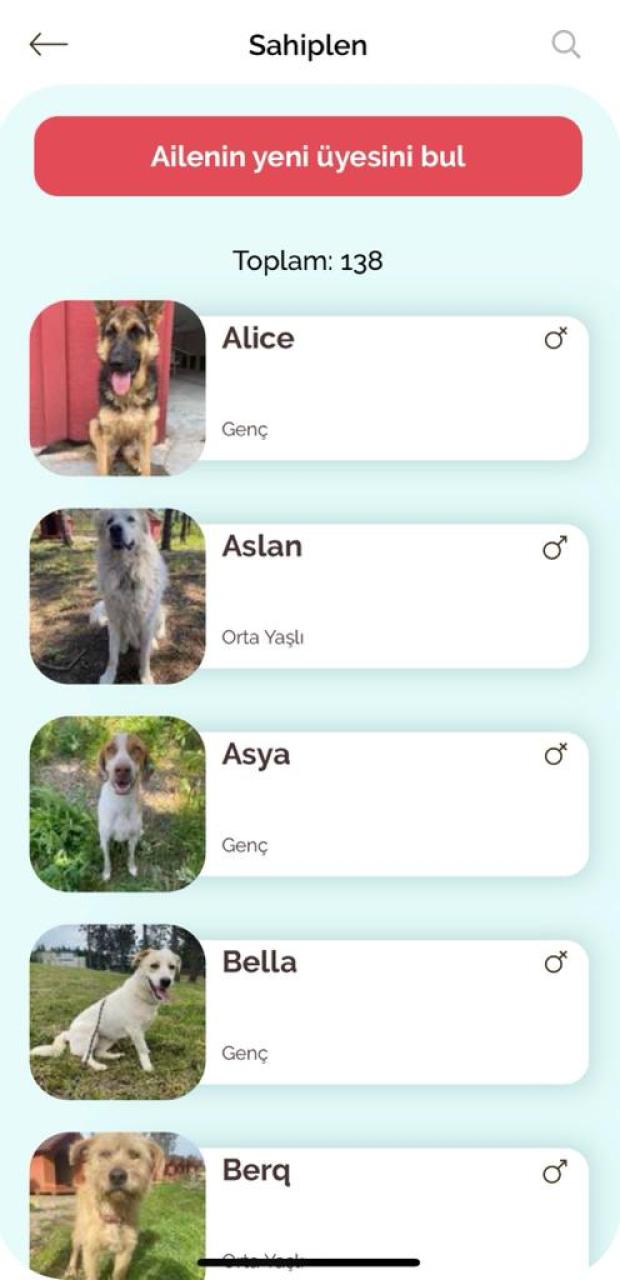Open Asya's adoption card
620x1280 pixels.
(390, 804)
